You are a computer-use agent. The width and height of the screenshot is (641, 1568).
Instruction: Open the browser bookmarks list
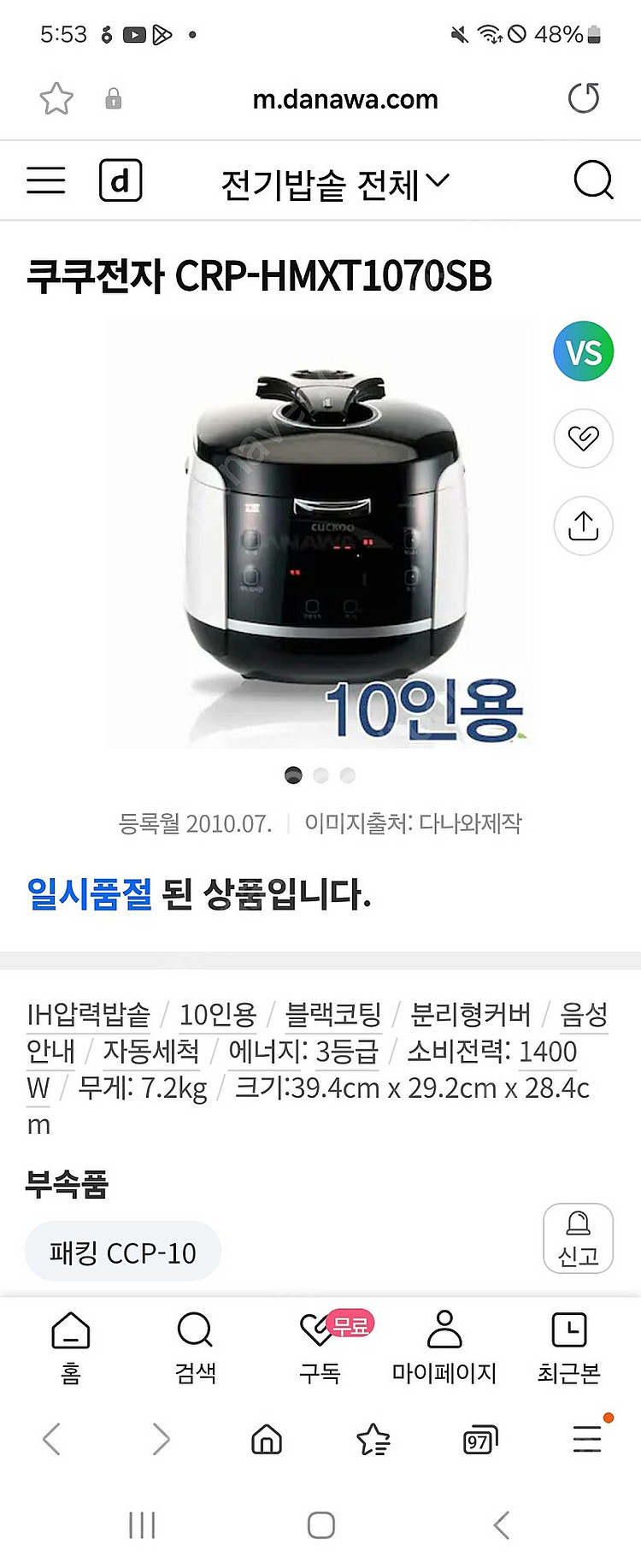(373, 1441)
